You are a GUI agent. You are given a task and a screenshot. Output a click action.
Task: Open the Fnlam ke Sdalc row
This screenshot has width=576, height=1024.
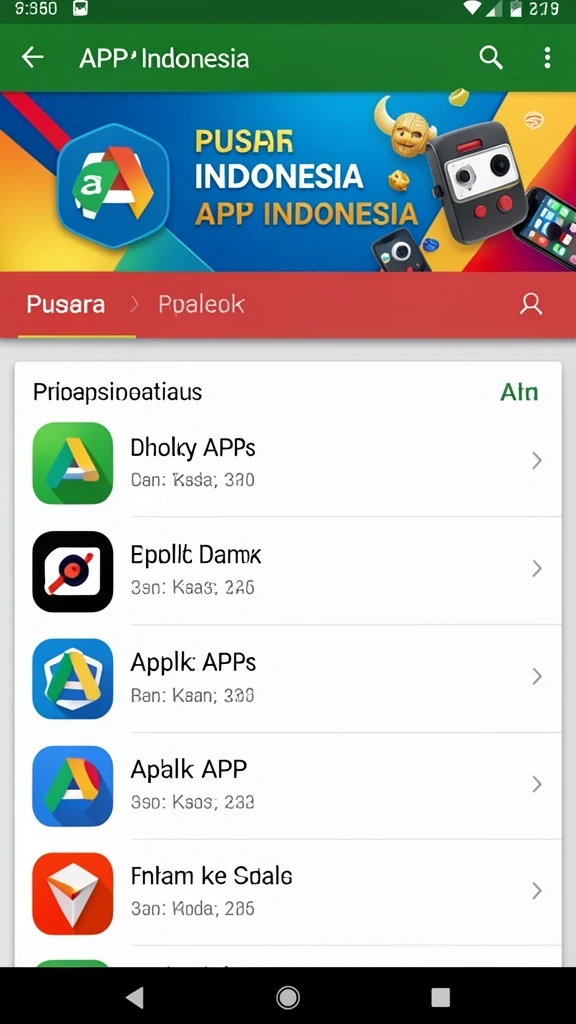point(288,892)
